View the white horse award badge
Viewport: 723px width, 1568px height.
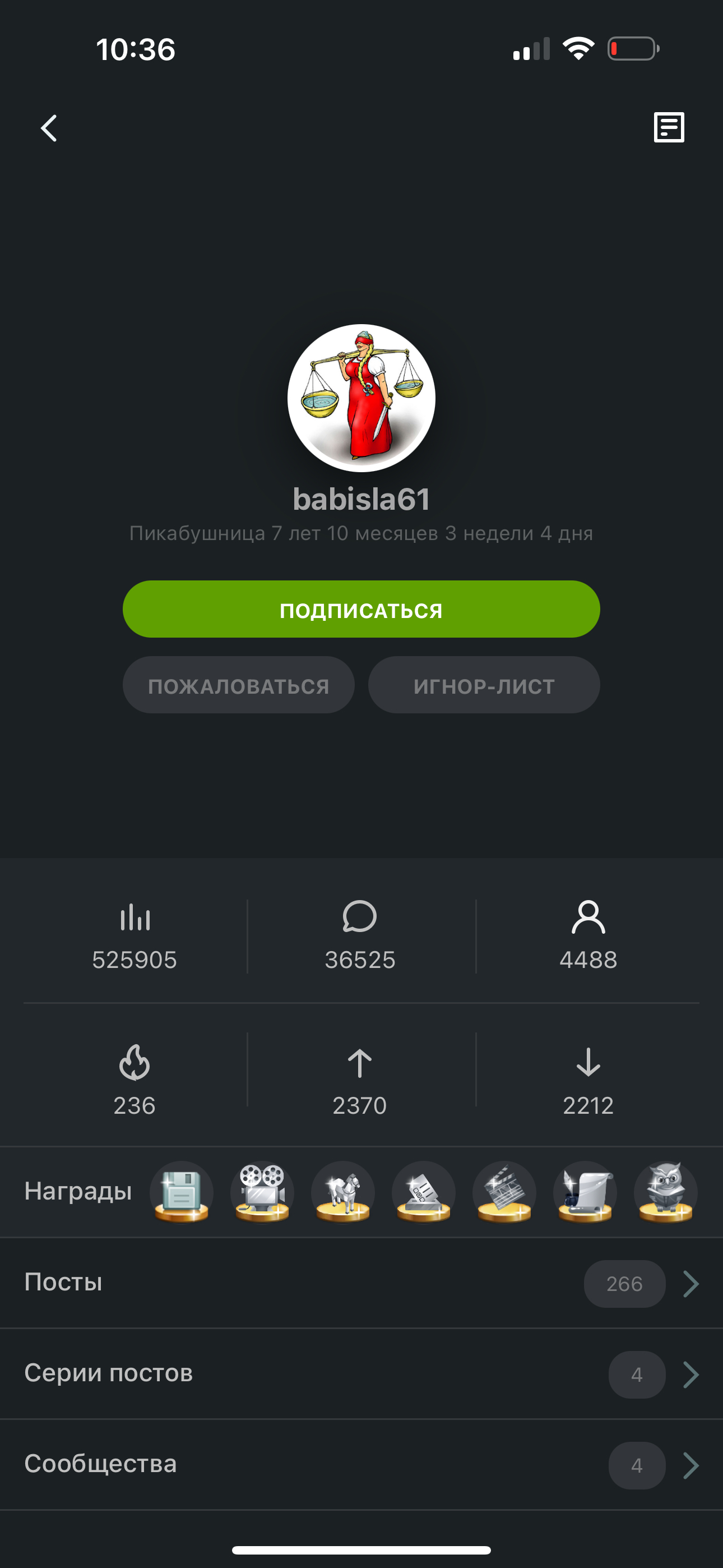342,1191
